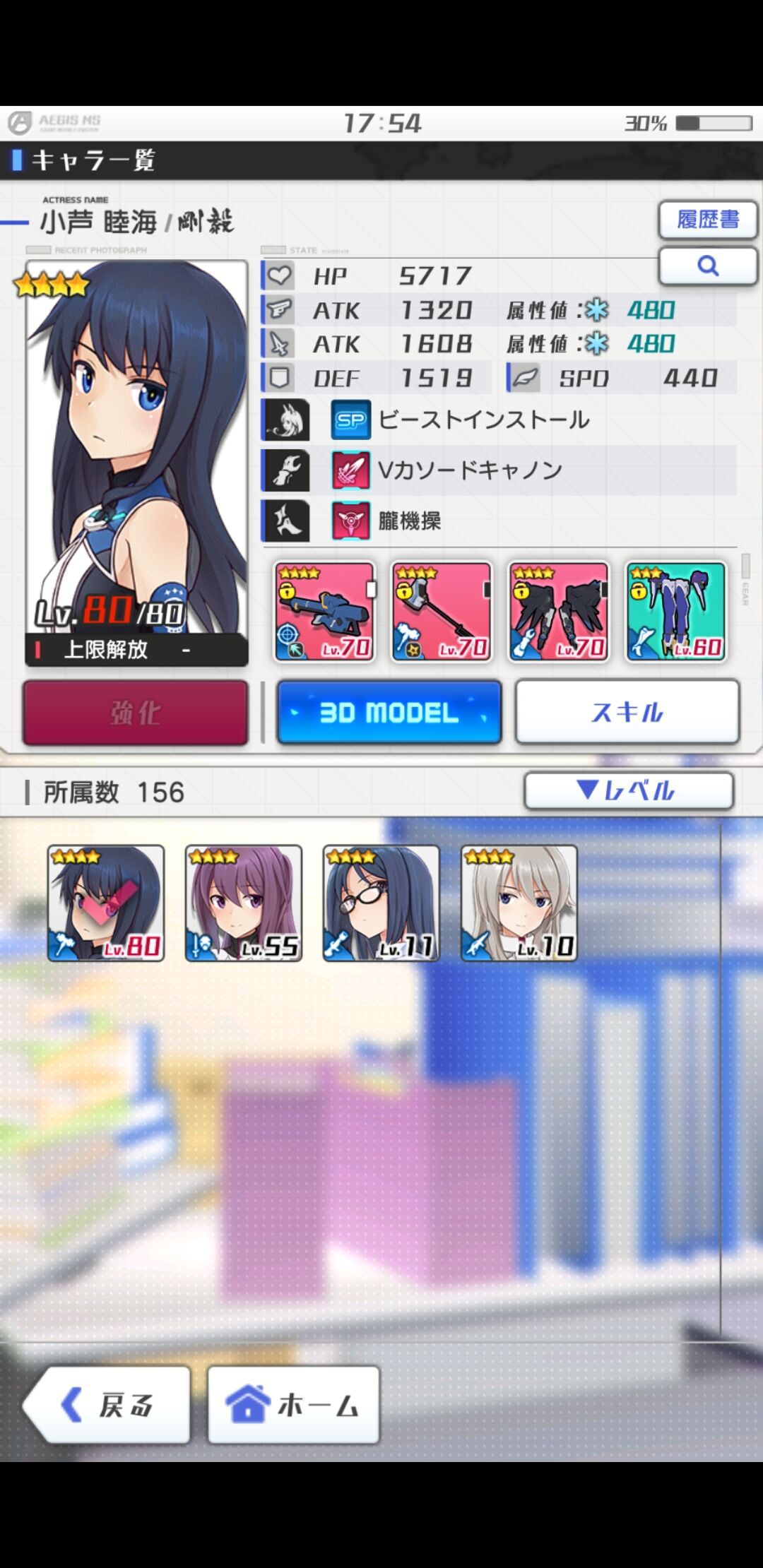This screenshot has height=1568, width=763.
Task: Tap the home icon on ホーム button
Action: [x=247, y=1403]
